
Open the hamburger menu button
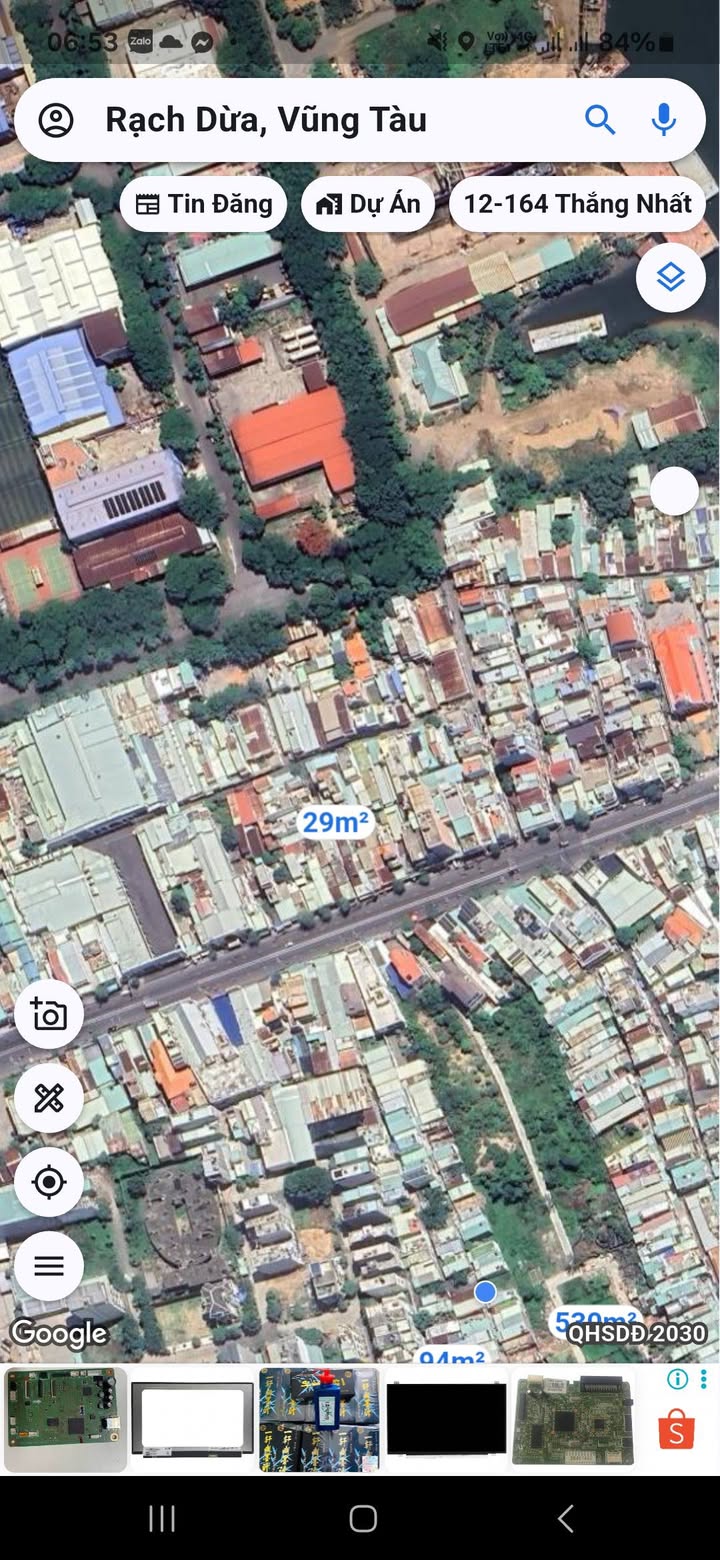pos(48,1266)
